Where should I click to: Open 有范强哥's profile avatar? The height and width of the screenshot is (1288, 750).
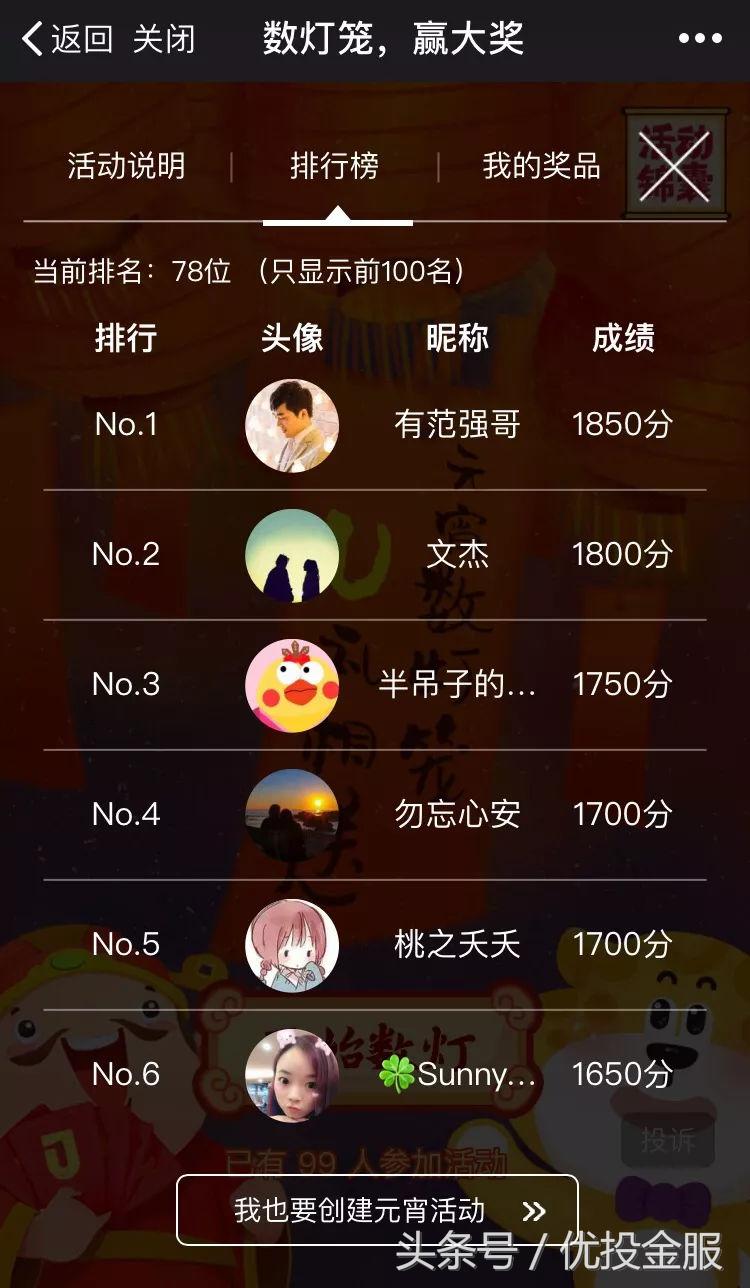291,424
